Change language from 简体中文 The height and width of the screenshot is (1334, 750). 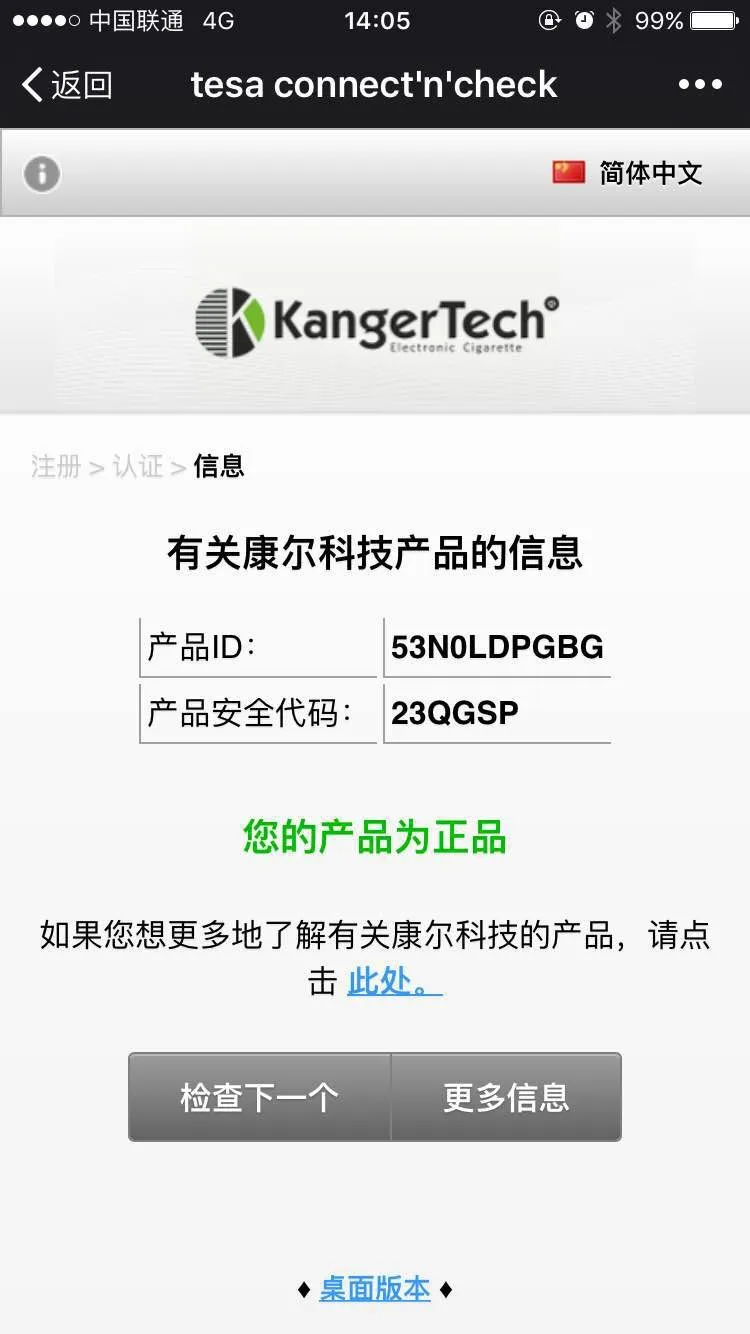[x=628, y=173]
